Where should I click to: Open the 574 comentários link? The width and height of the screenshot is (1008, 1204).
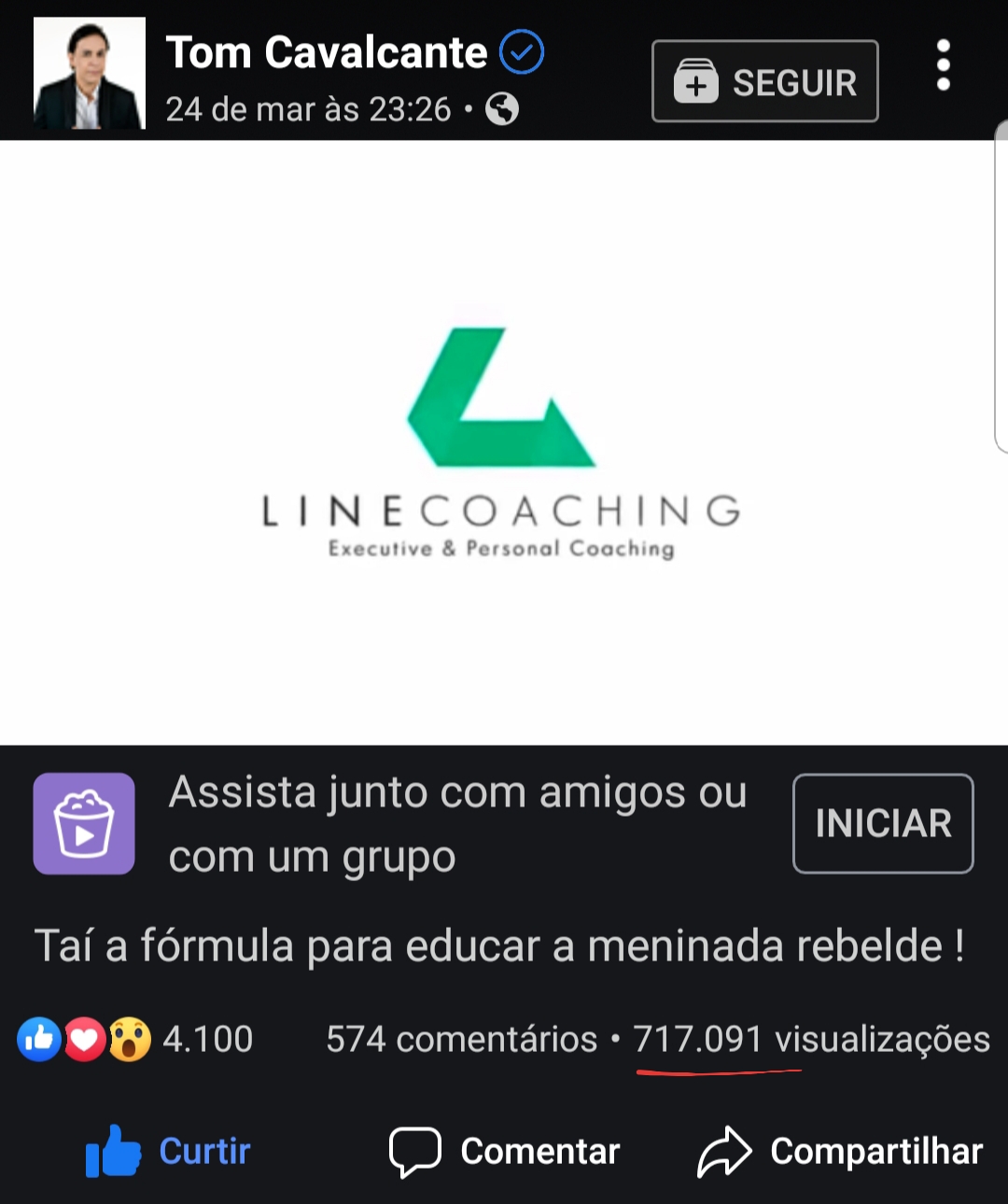[461, 1039]
